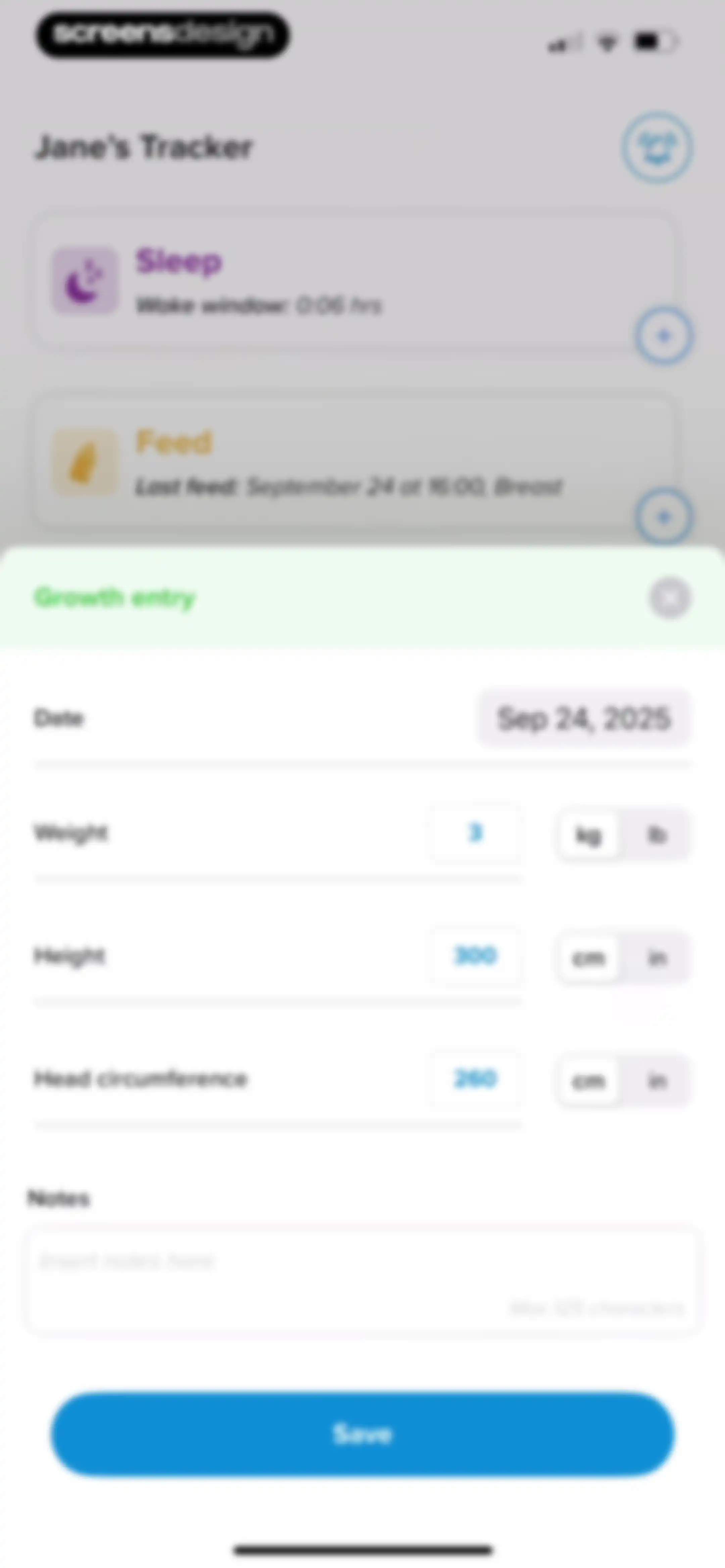The height and width of the screenshot is (1568, 725).
Task: Edit the Height value field
Action: [x=475, y=956]
